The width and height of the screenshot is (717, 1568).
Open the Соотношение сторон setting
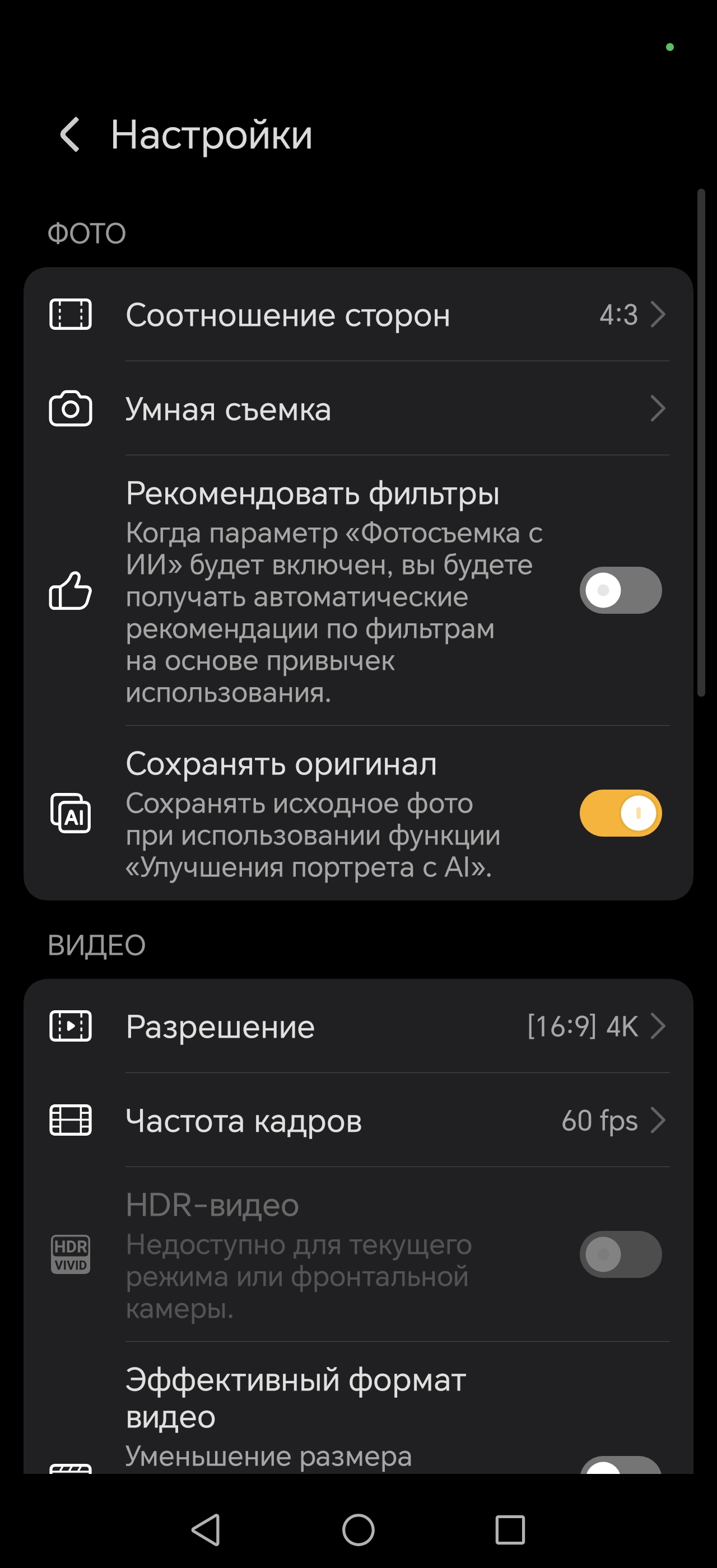coord(358,315)
